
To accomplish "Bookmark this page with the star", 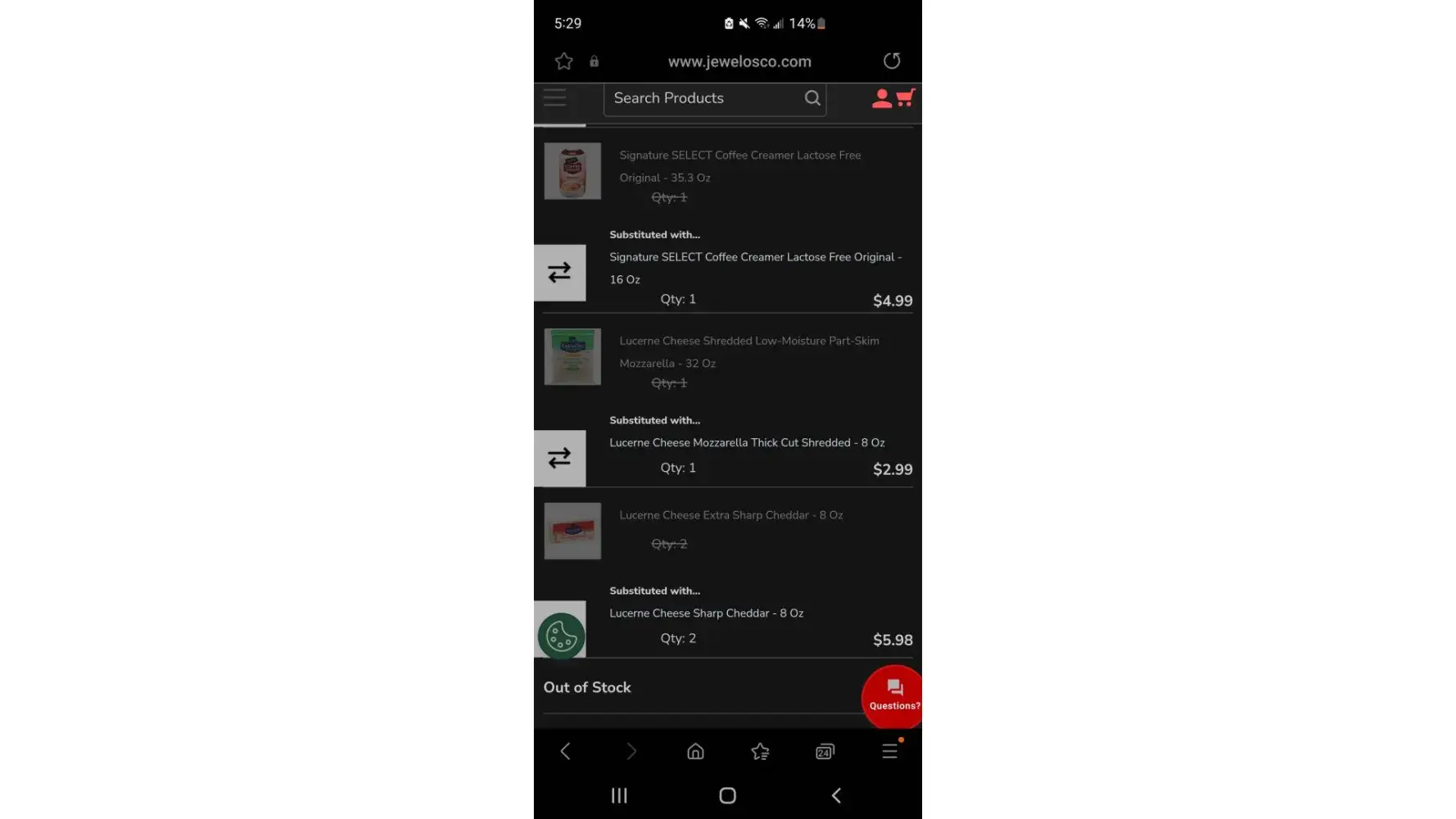I will click(563, 61).
